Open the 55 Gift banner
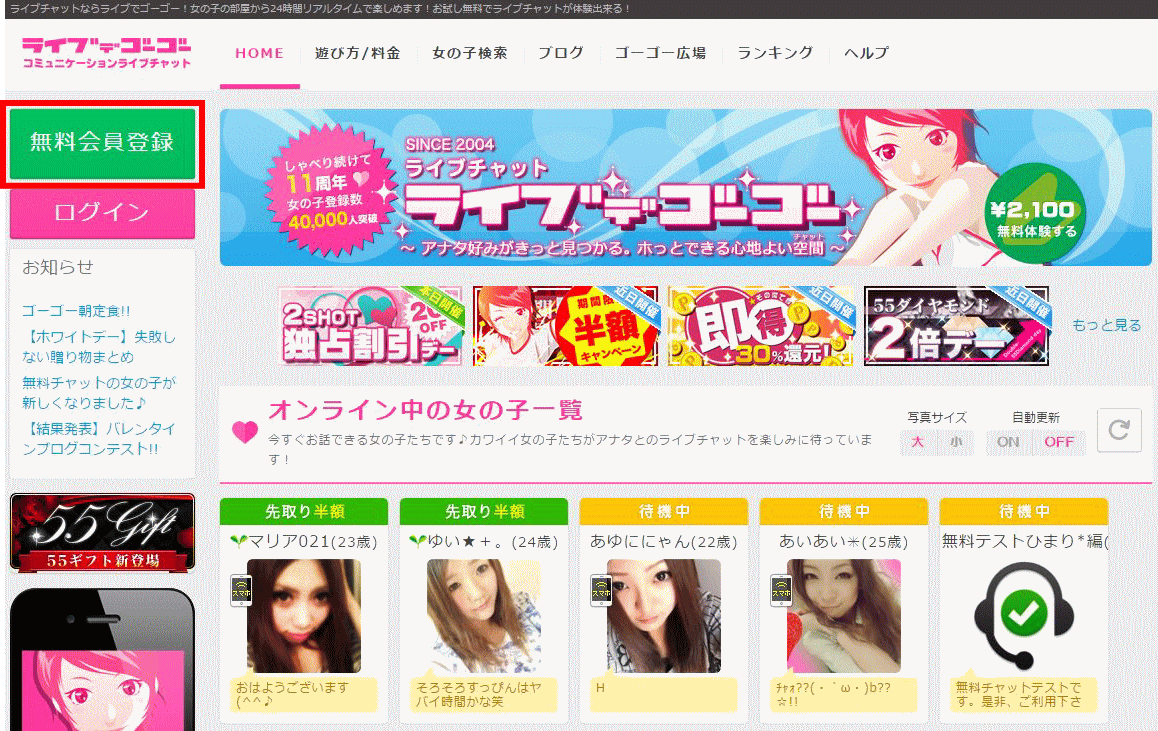 click(x=102, y=532)
